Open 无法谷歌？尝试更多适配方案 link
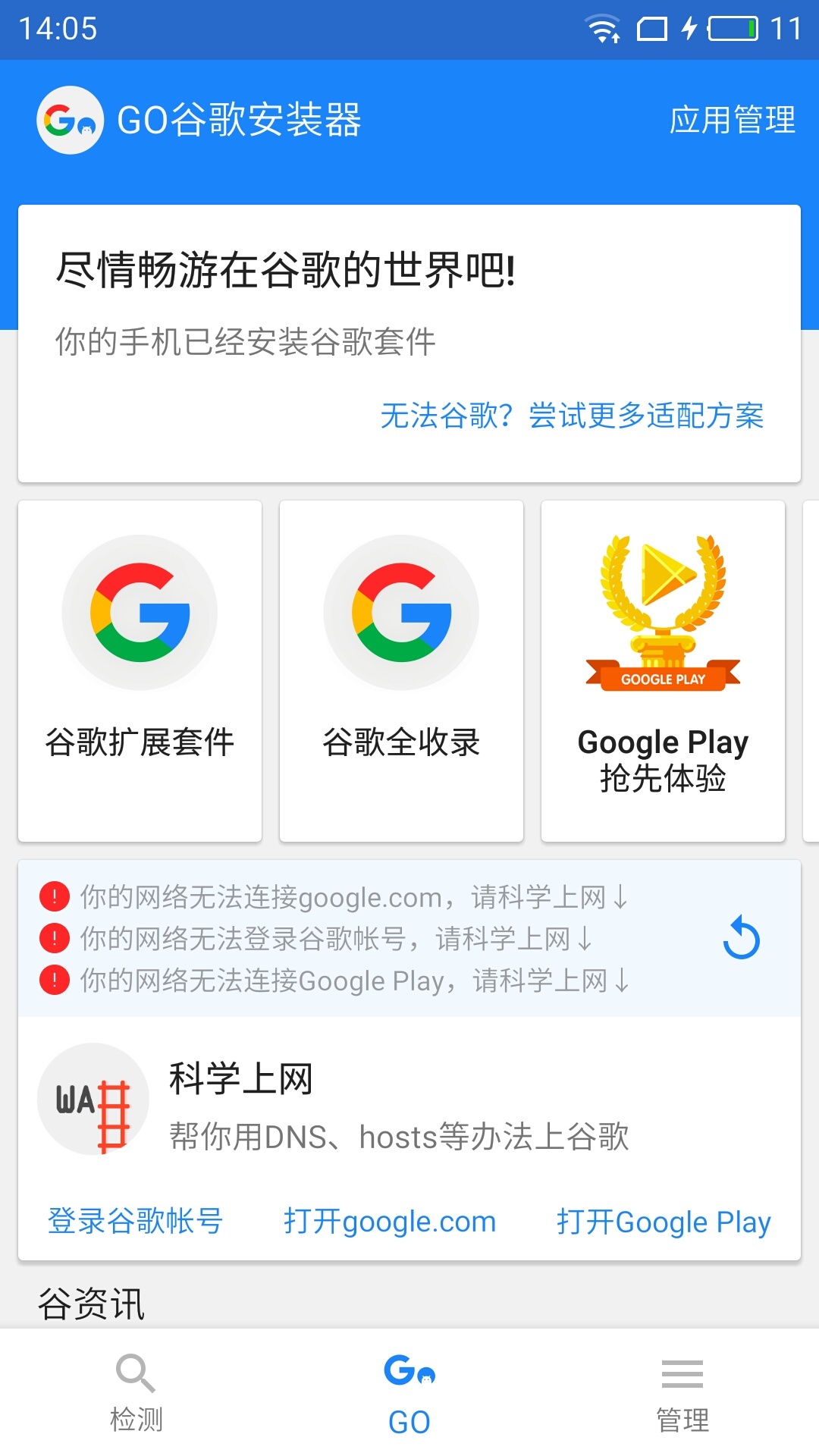This screenshot has height=1456, width=819. (572, 416)
